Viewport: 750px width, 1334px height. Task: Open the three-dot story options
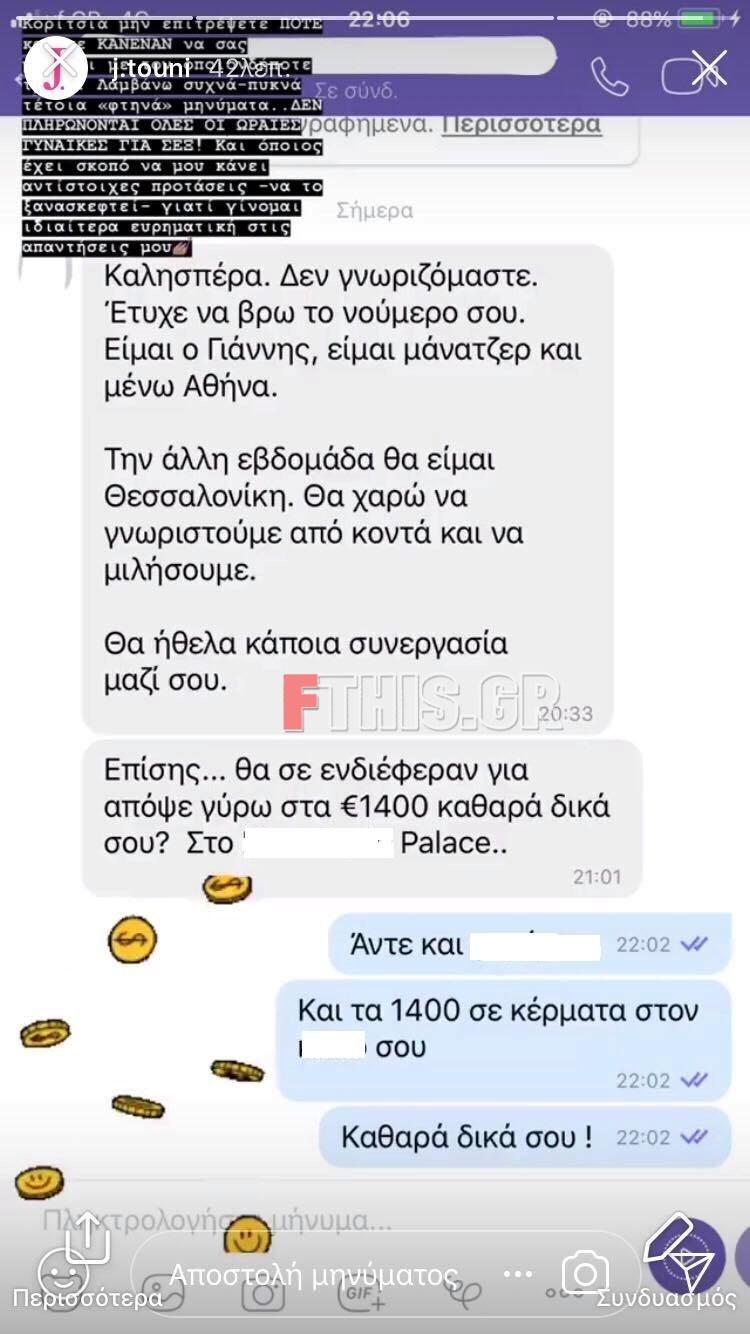click(x=518, y=1275)
